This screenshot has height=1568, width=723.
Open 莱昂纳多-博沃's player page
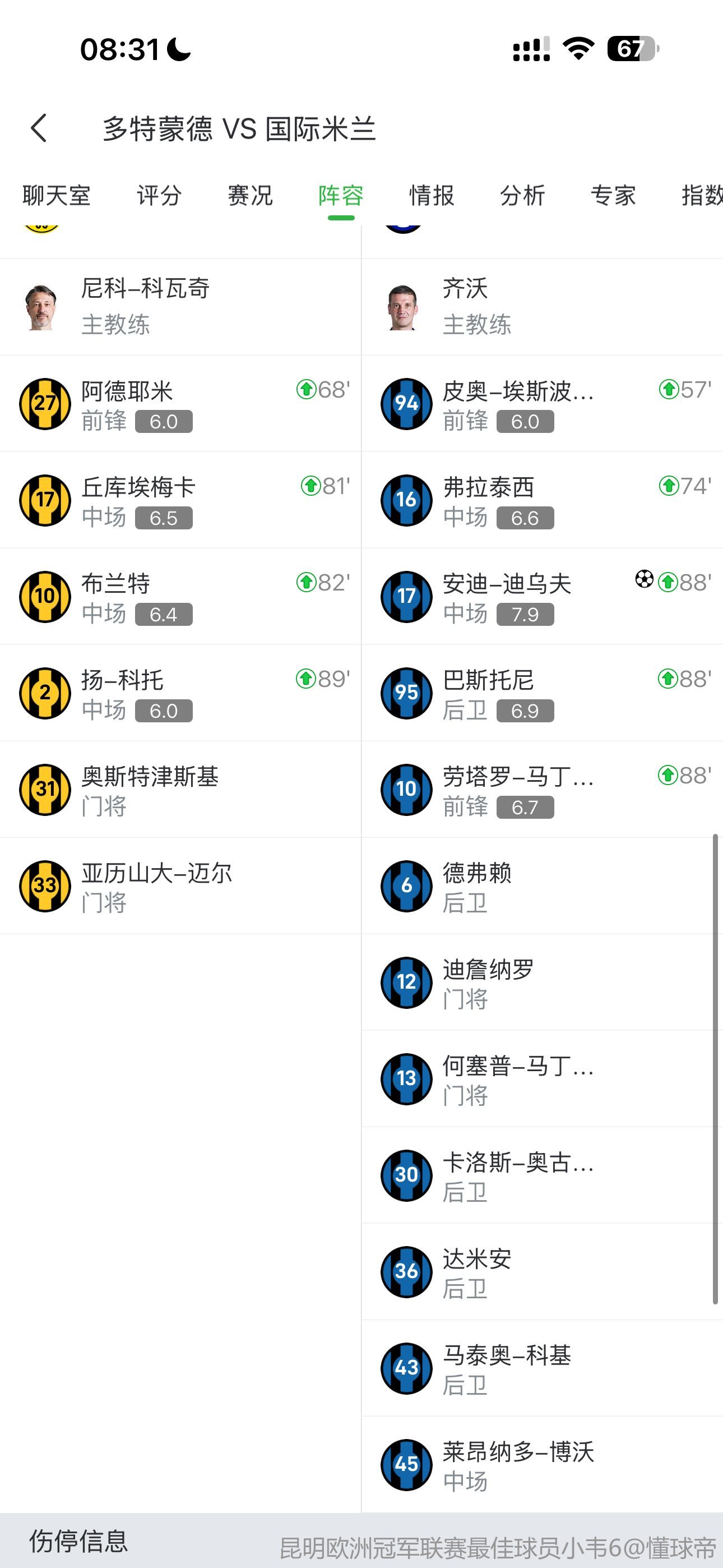[517, 1464]
